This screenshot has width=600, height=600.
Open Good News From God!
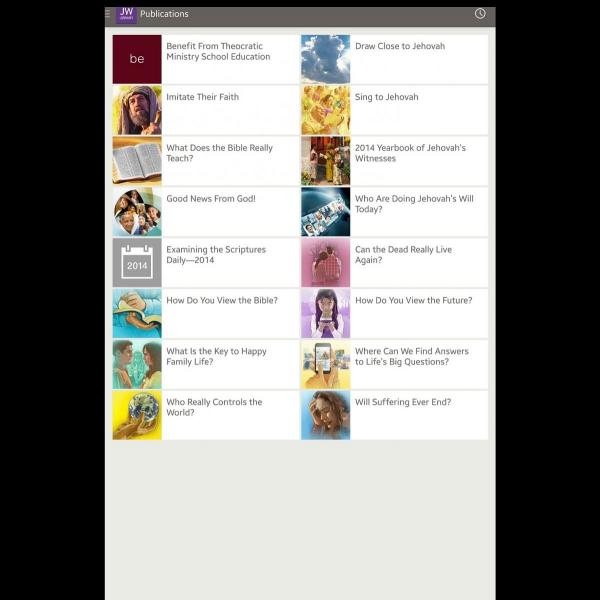[205, 212]
